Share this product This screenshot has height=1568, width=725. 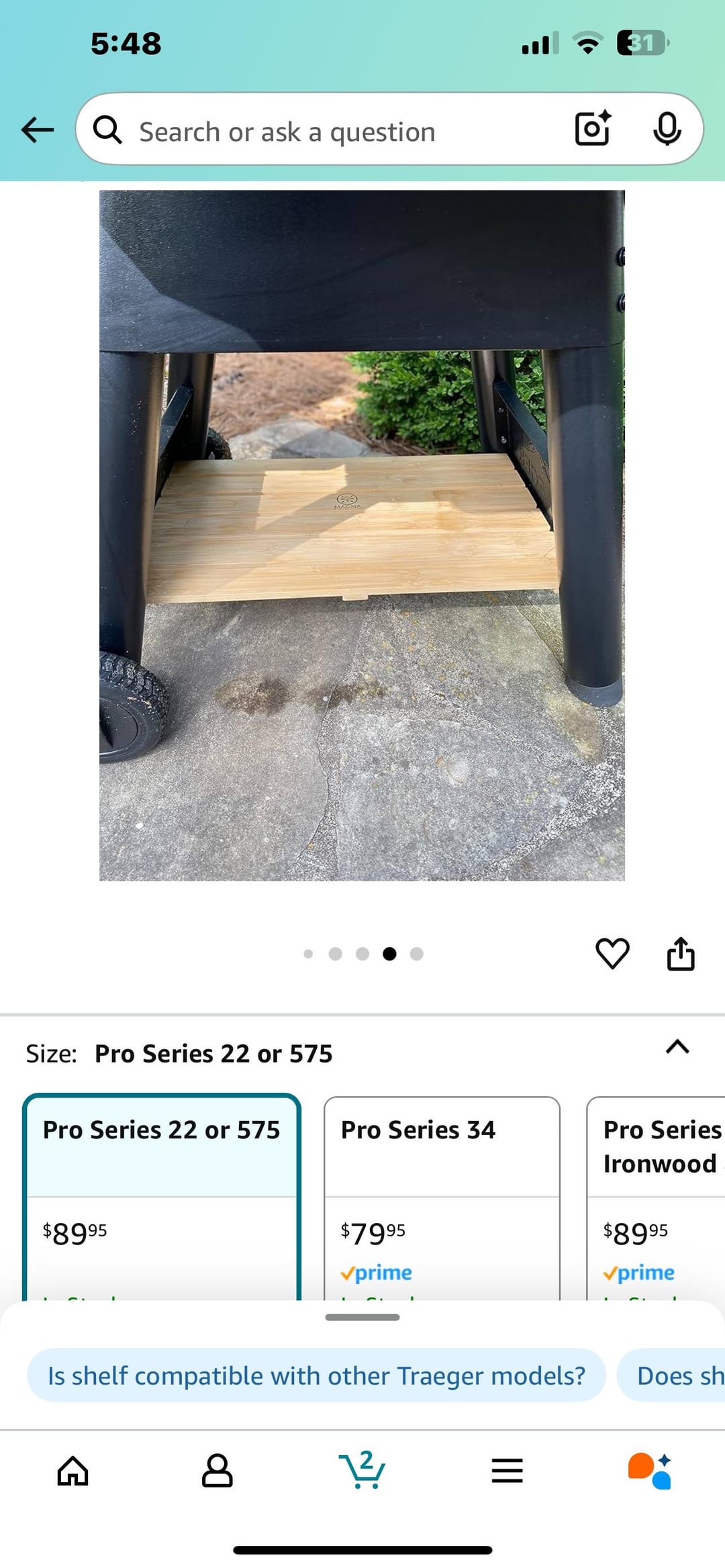coord(681,953)
